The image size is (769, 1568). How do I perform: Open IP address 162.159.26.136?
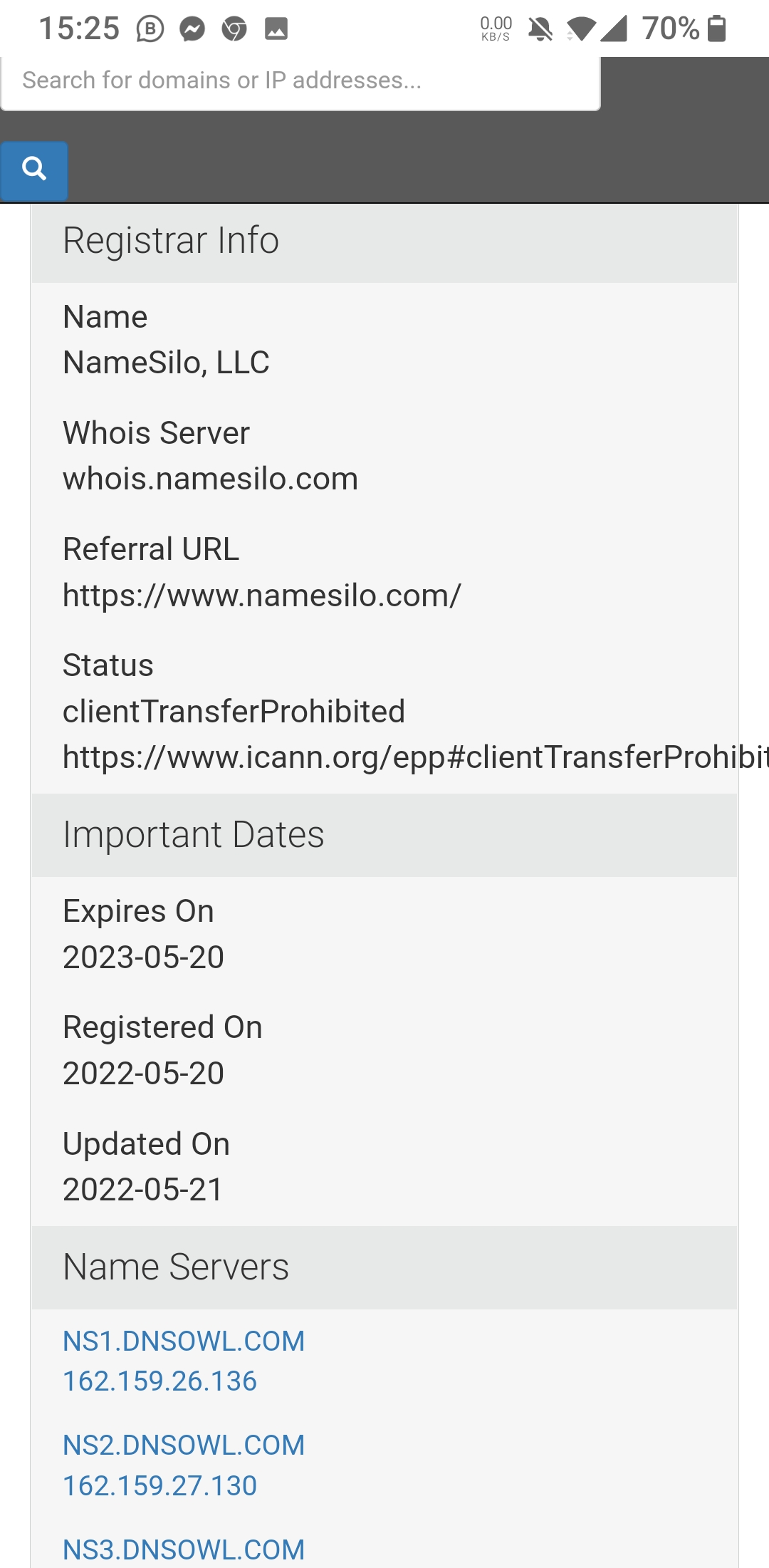pos(159,1381)
